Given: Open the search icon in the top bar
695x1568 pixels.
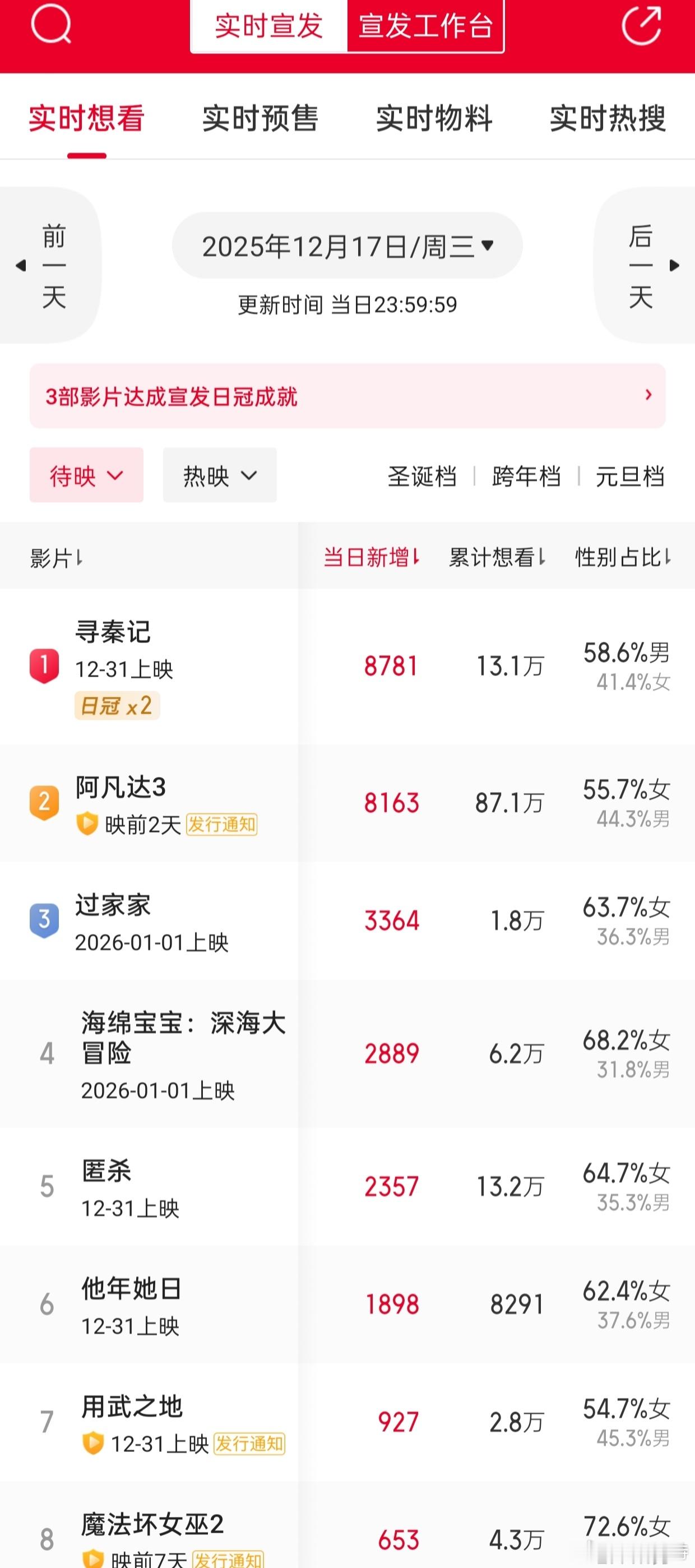Looking at the screenshot, I should (52, 26).
